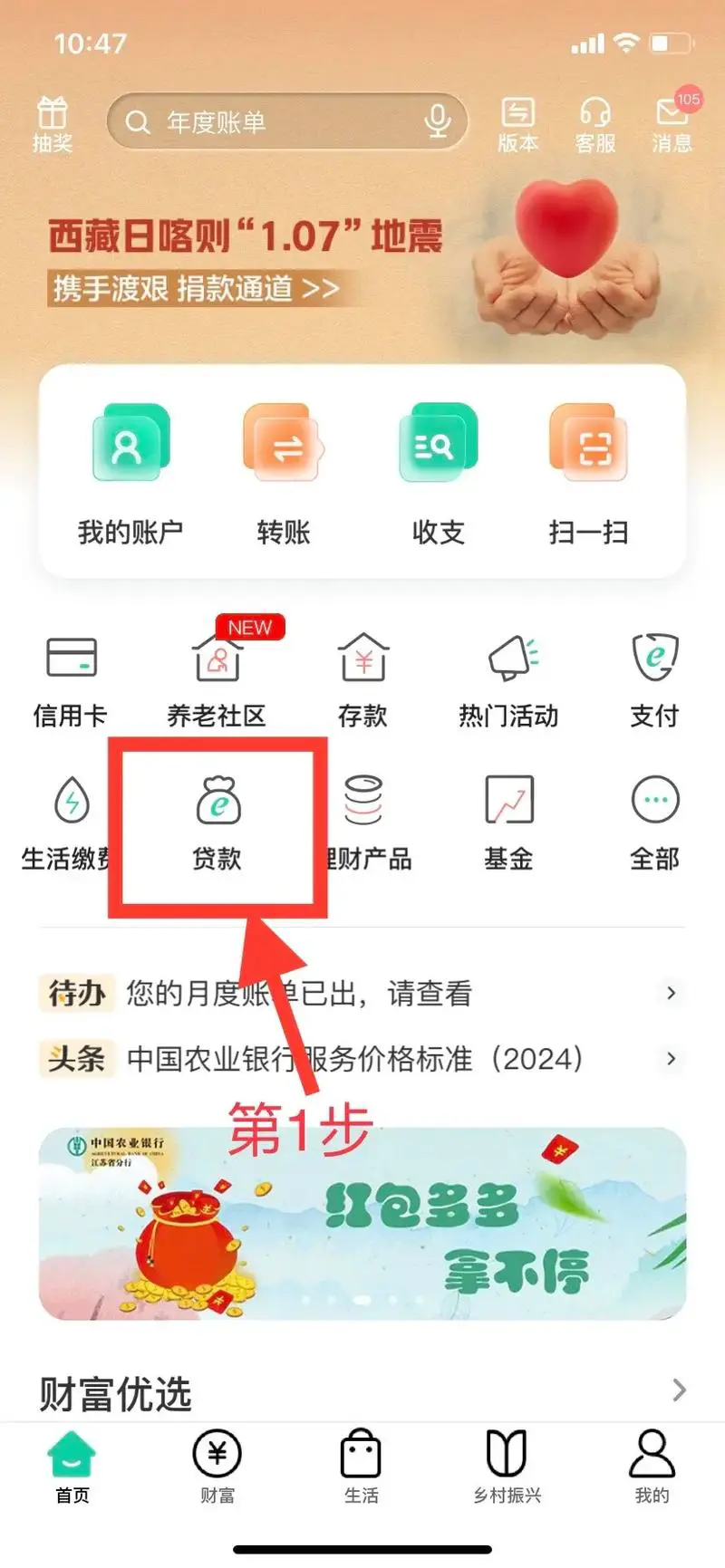Image resolution: width=725 pixels, height=1568 pixels.
Task: Open the earthquake donation channel link
Action: (192, 290)
